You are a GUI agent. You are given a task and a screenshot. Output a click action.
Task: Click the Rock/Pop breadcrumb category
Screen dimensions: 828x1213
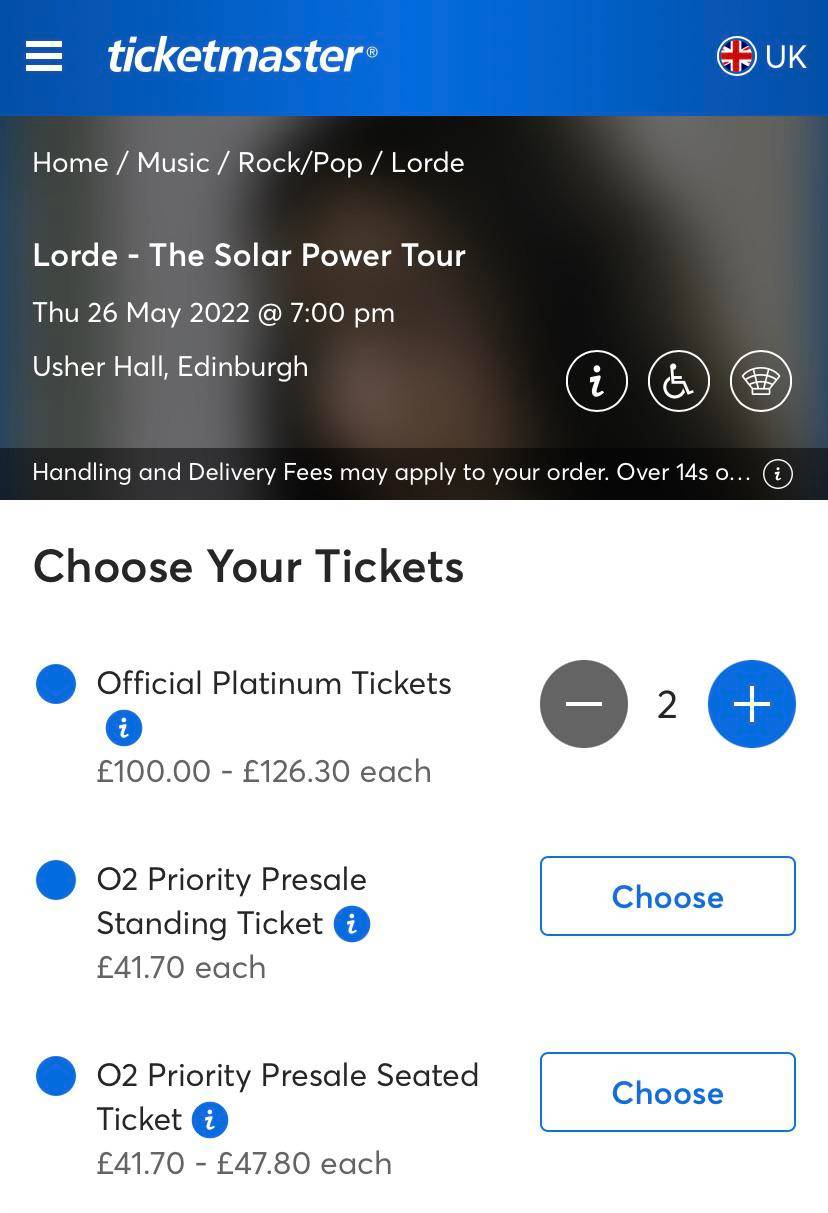tap(298, 162)
